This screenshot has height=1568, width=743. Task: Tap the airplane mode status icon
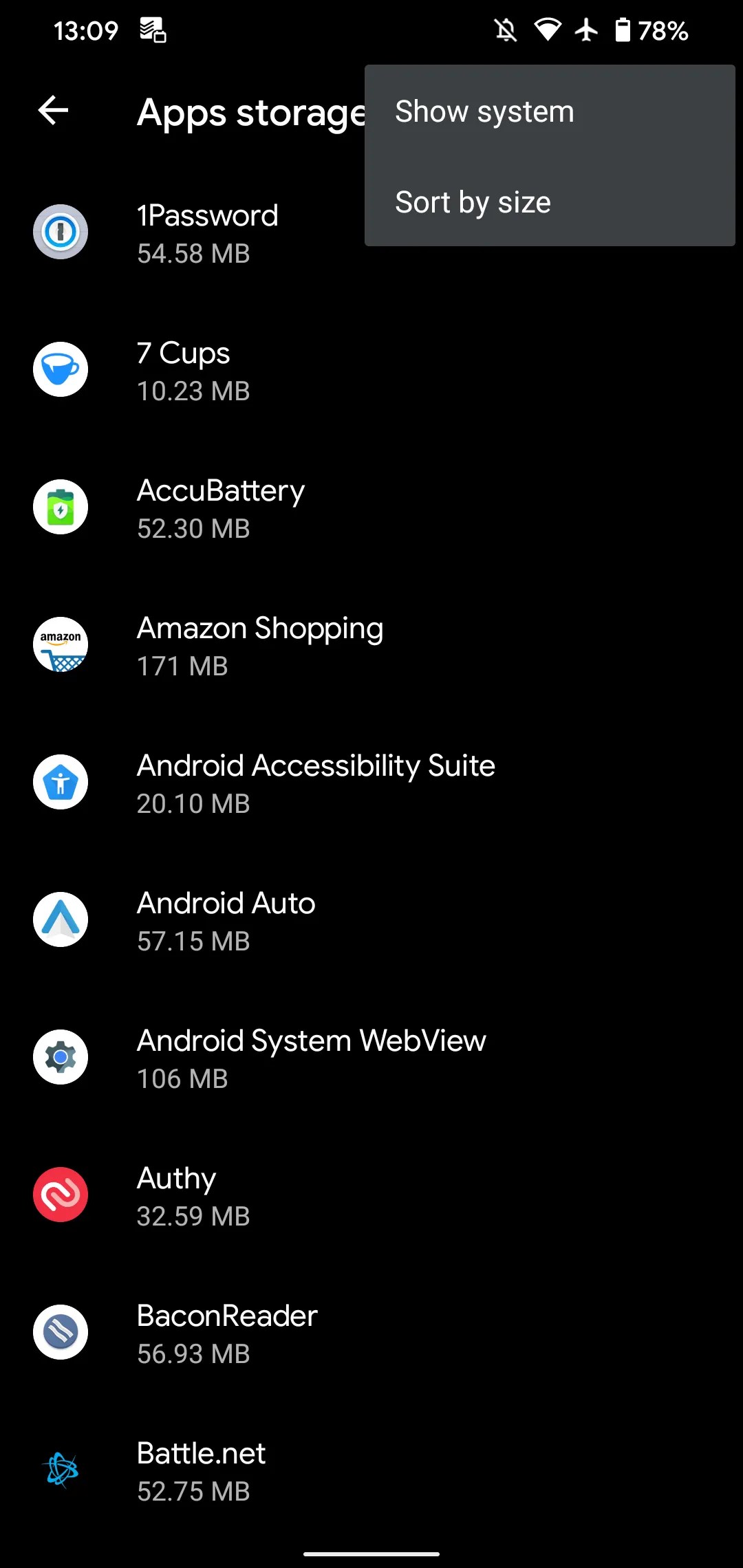click(x=585, y=28)
